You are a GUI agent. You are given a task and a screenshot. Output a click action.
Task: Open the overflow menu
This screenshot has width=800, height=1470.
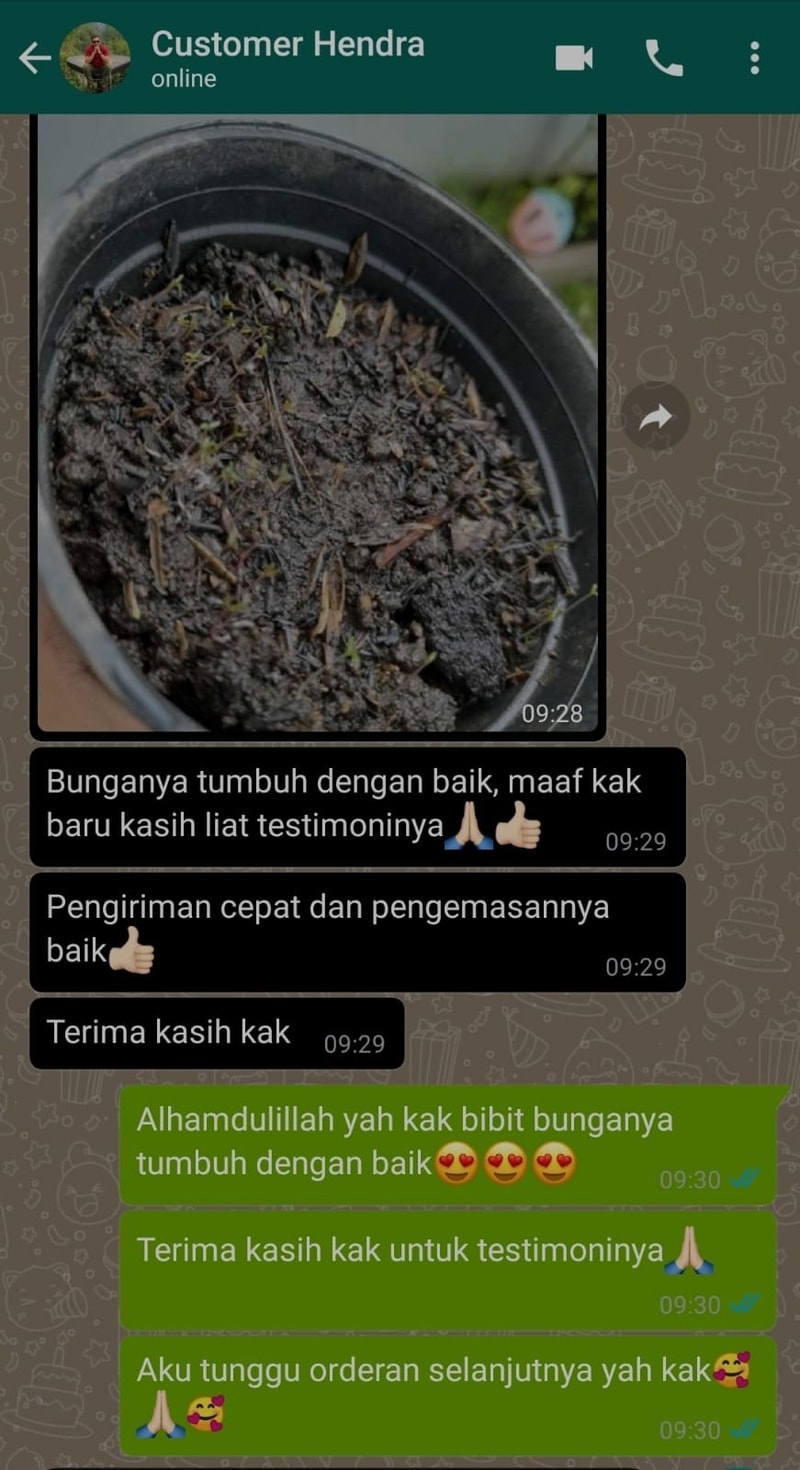754,58
